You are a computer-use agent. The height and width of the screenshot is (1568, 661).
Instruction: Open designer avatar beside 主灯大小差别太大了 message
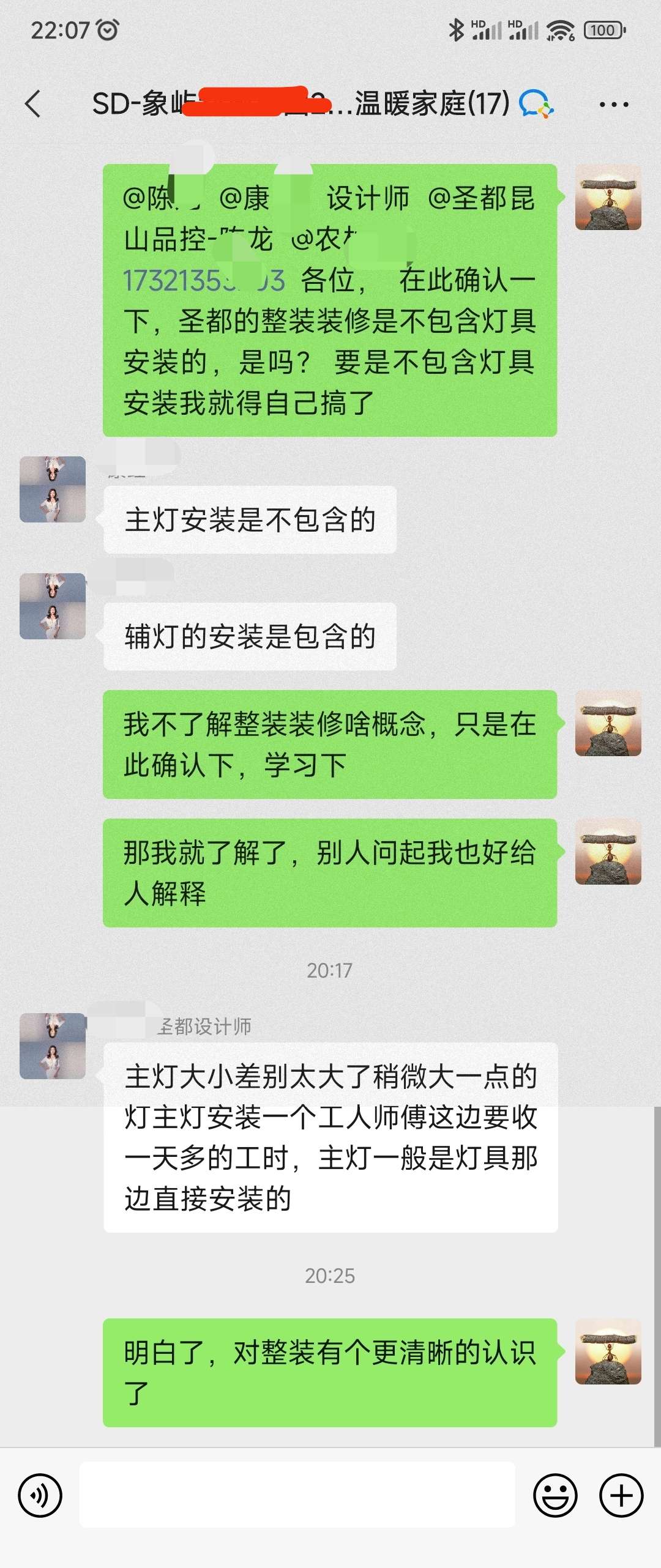(x=53, y=1046)
